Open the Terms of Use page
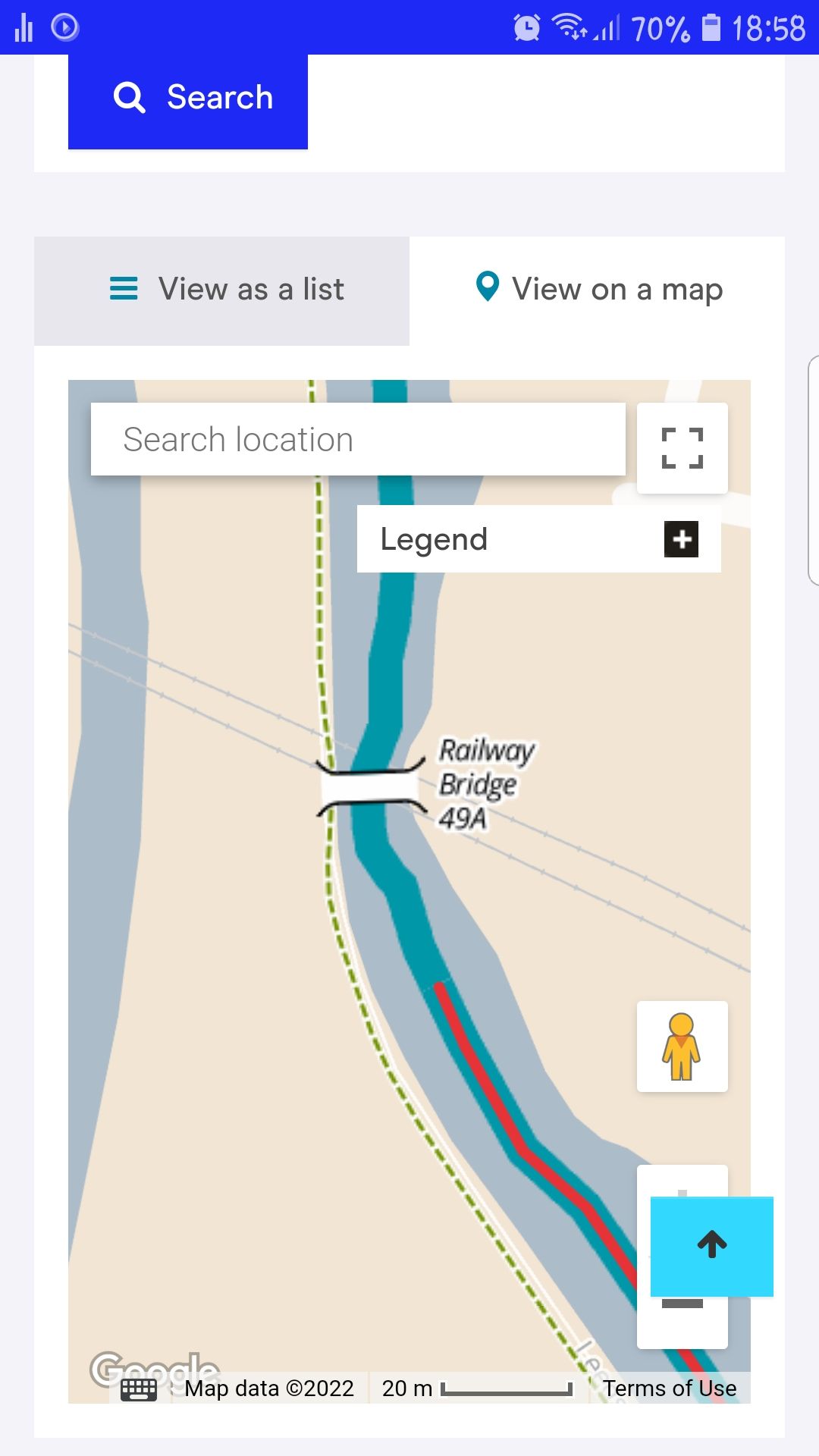 pos(670,1389)
